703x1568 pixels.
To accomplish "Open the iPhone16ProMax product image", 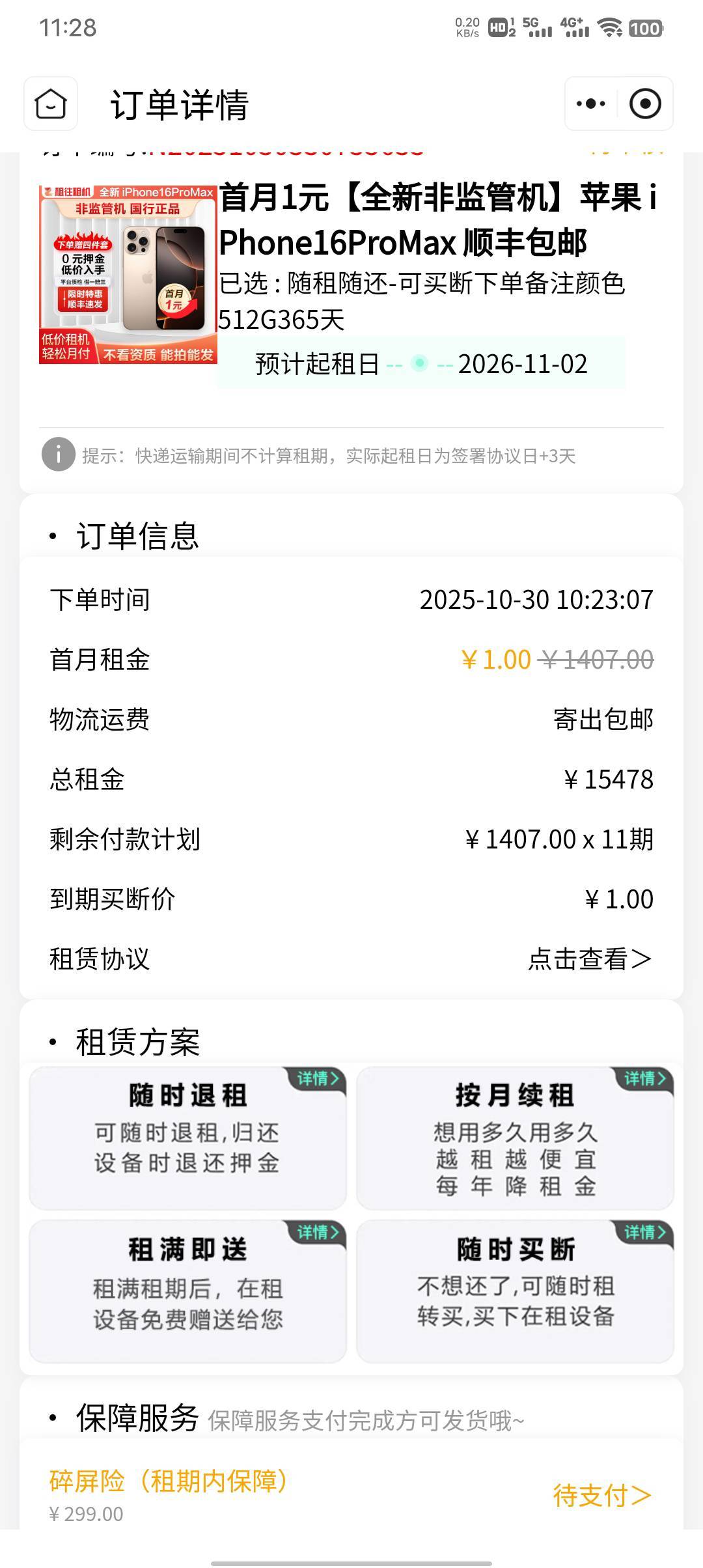I will [128, 275].
